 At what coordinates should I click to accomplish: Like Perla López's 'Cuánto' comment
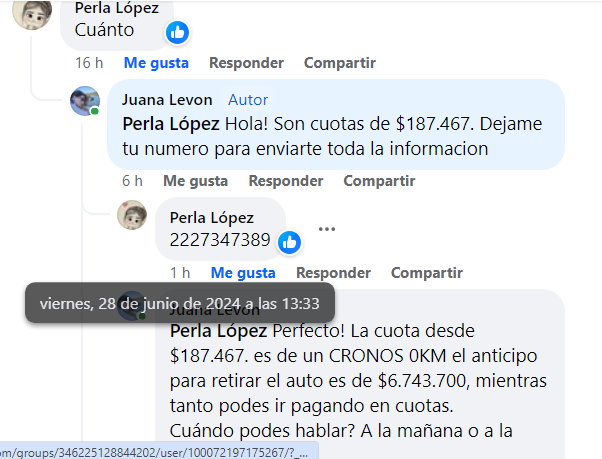[155, 63]
